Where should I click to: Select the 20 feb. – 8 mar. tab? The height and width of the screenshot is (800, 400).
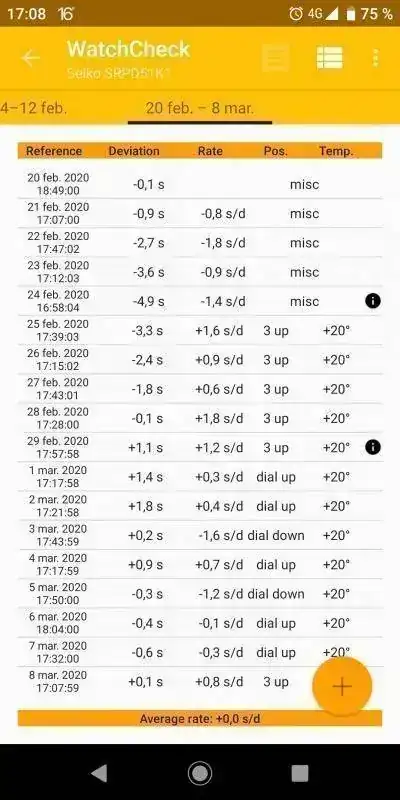pyautogui.click(x=199, y=108)
